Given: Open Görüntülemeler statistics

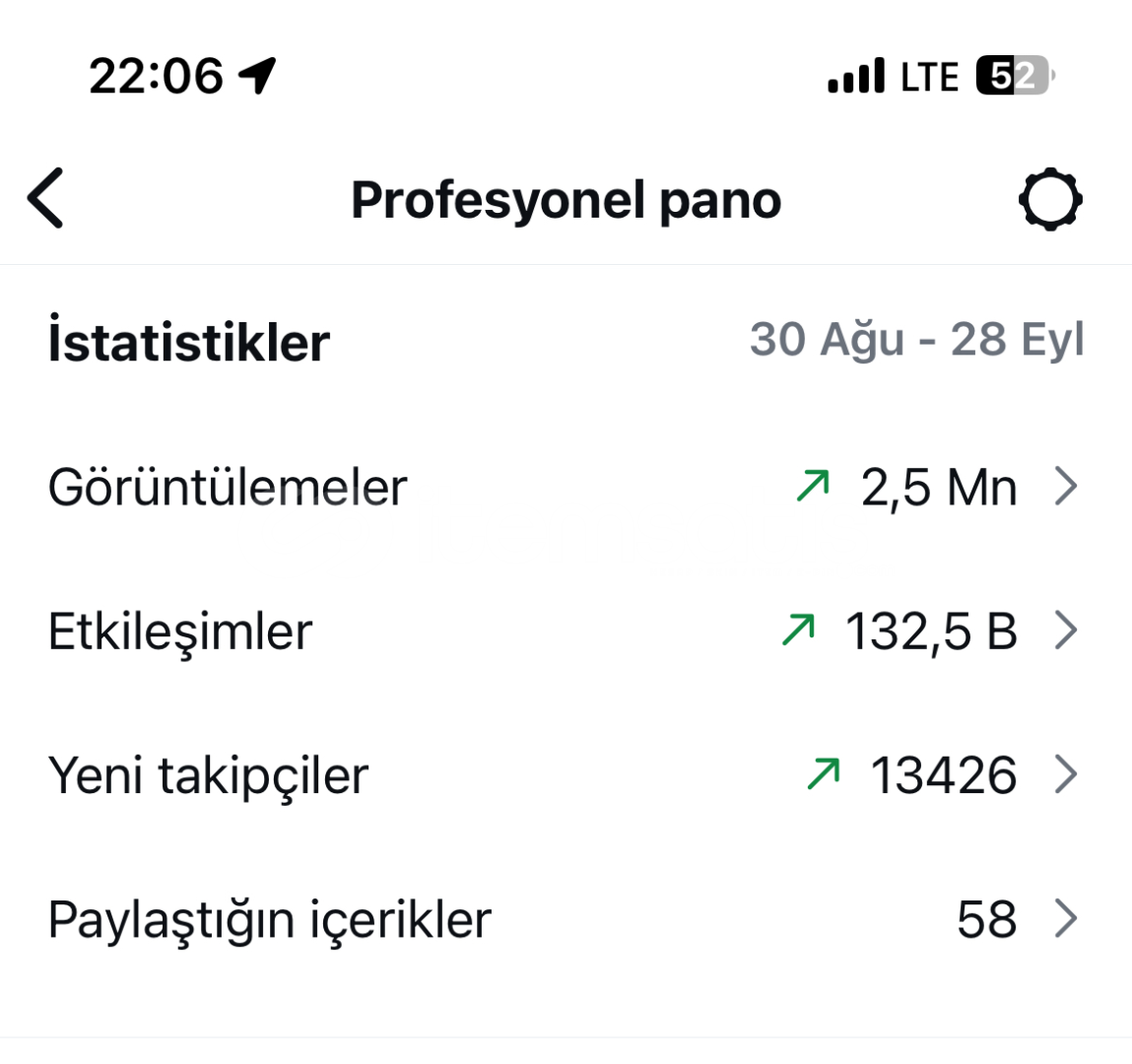Looking at the screenshot, I should 564,487.
